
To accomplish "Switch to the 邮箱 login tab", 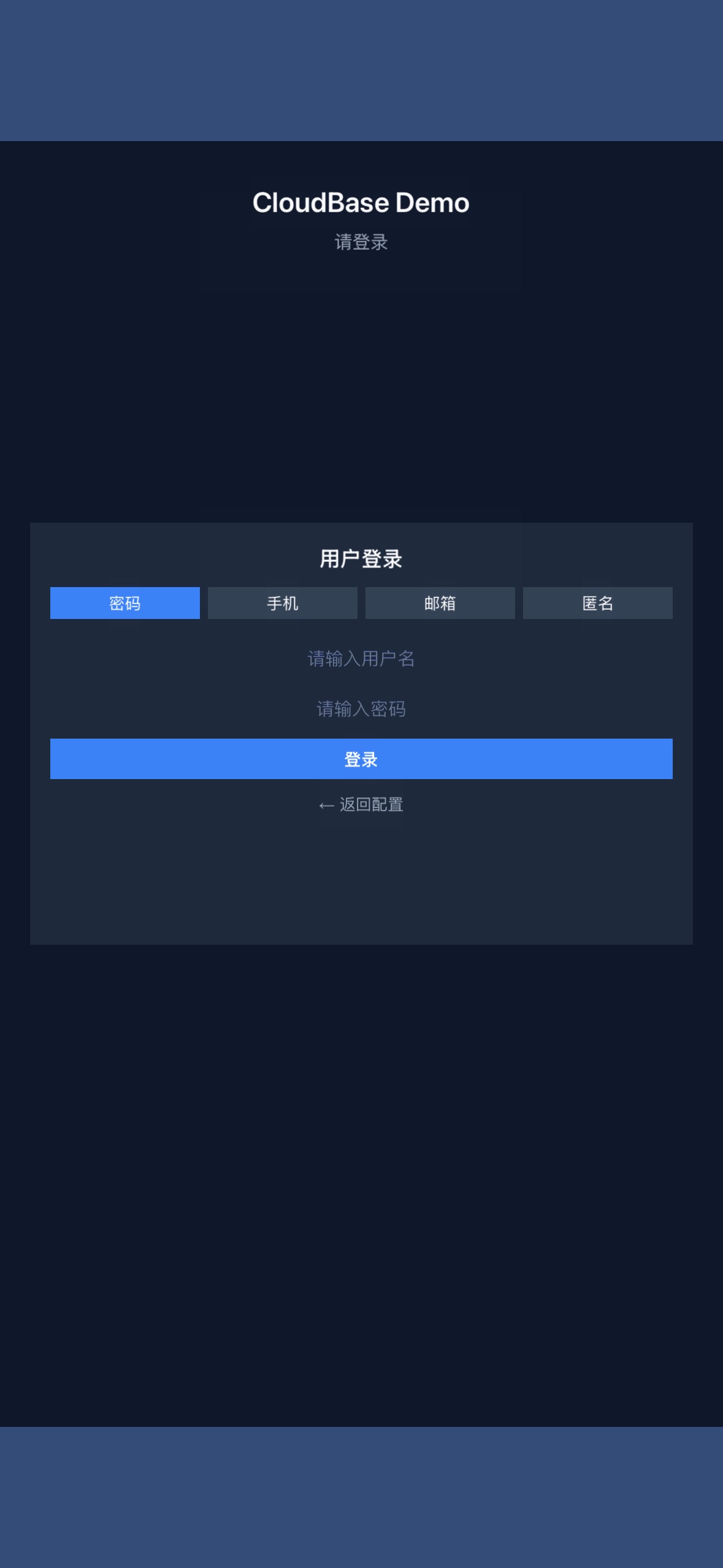I will 440,603.
